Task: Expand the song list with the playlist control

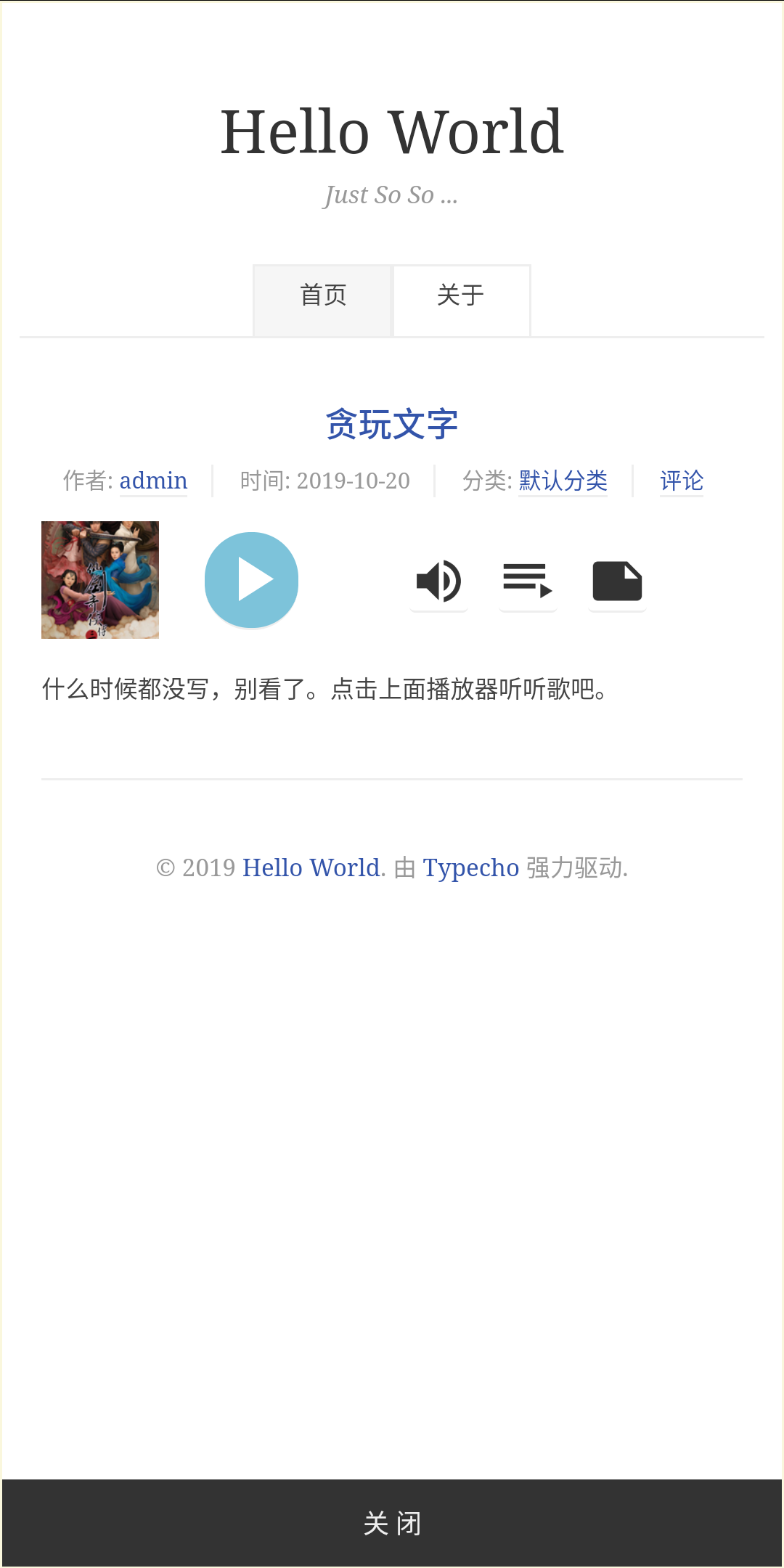Action: coord(528,580)
